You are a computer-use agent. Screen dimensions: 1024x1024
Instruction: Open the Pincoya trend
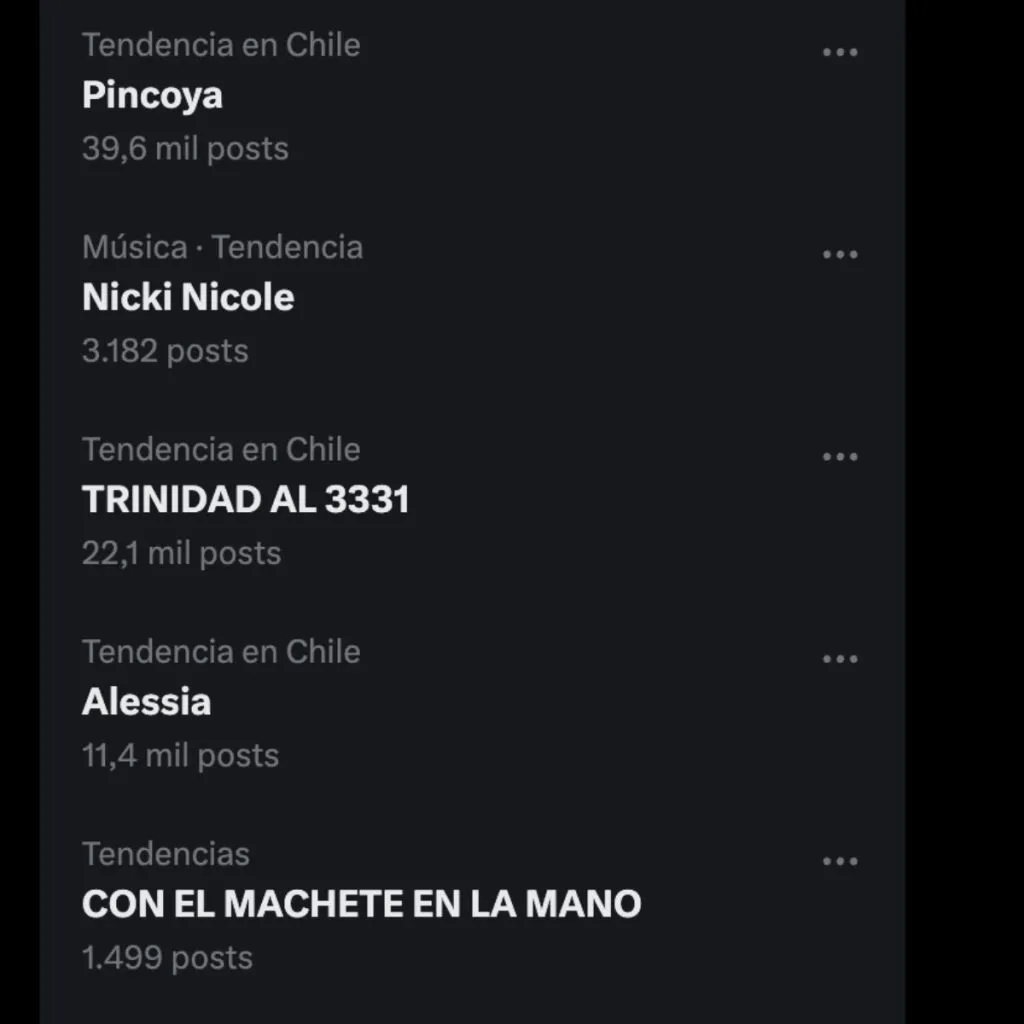tap(152, 96)
